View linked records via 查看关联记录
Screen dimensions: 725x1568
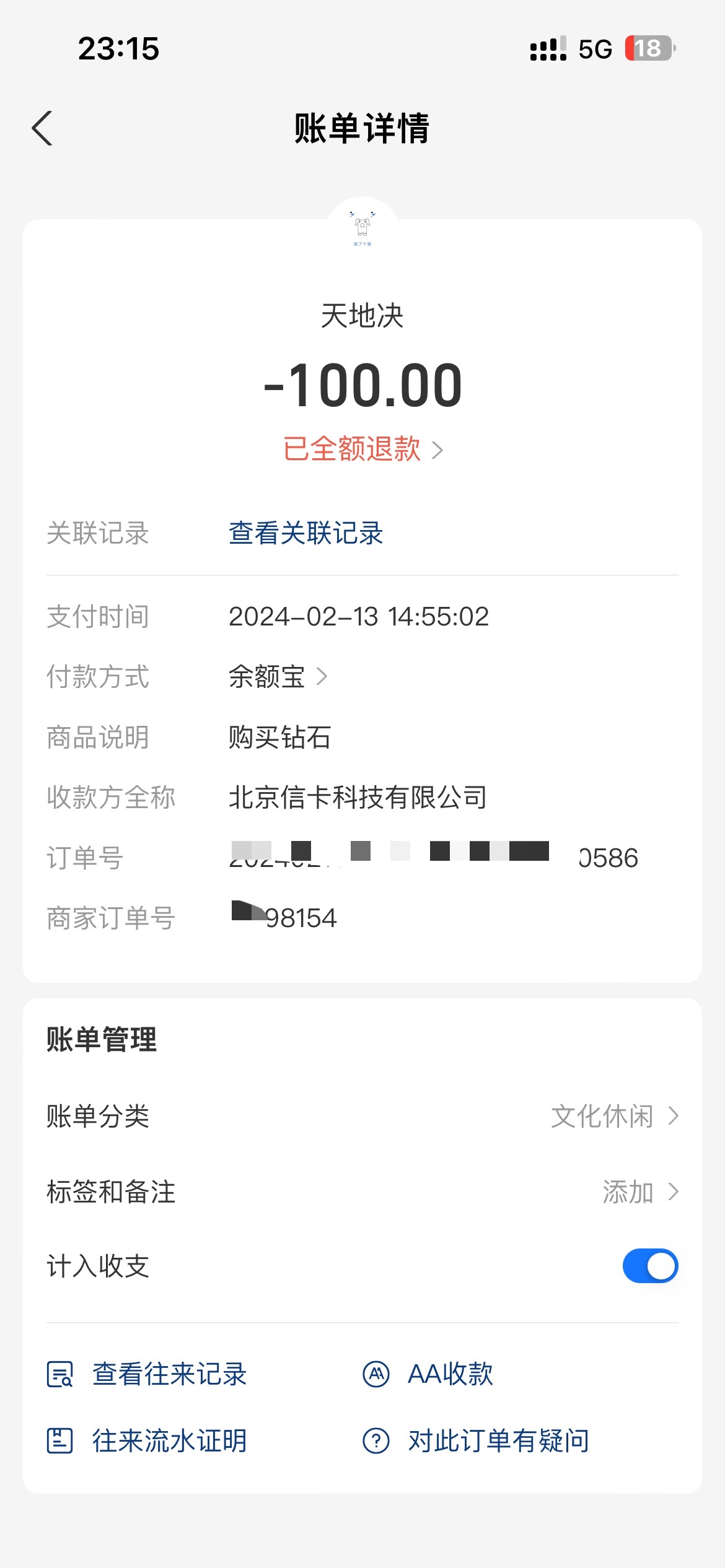[x=305, y=533]
